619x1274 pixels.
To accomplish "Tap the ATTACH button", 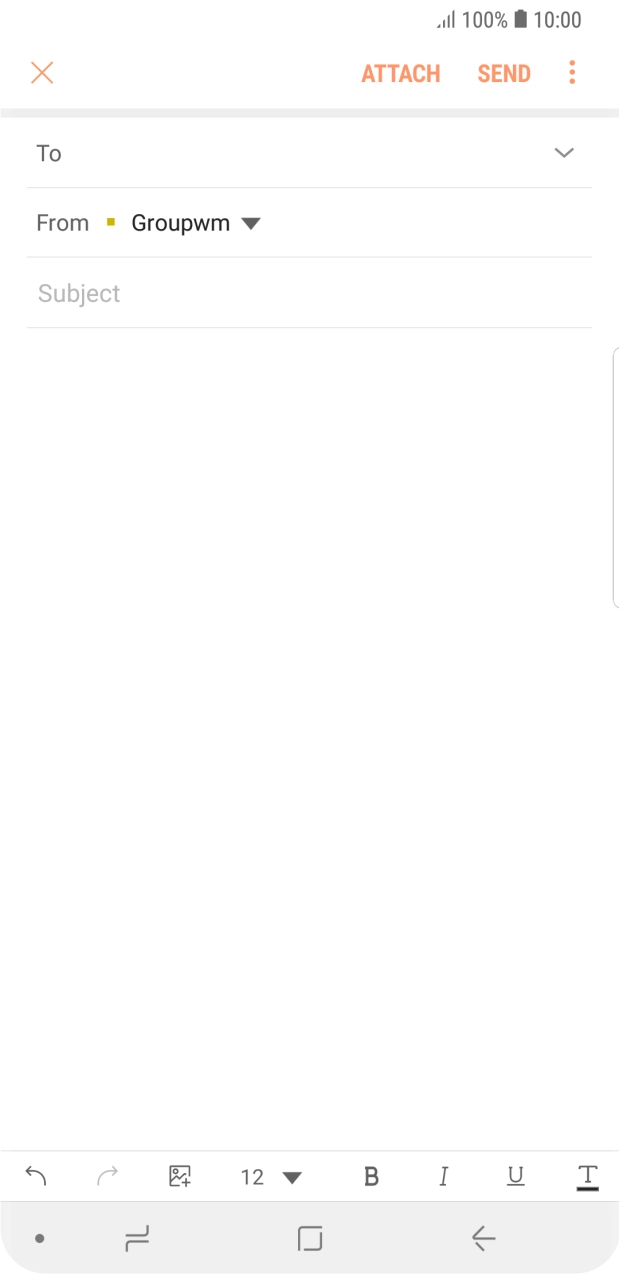I will (401, 74).
